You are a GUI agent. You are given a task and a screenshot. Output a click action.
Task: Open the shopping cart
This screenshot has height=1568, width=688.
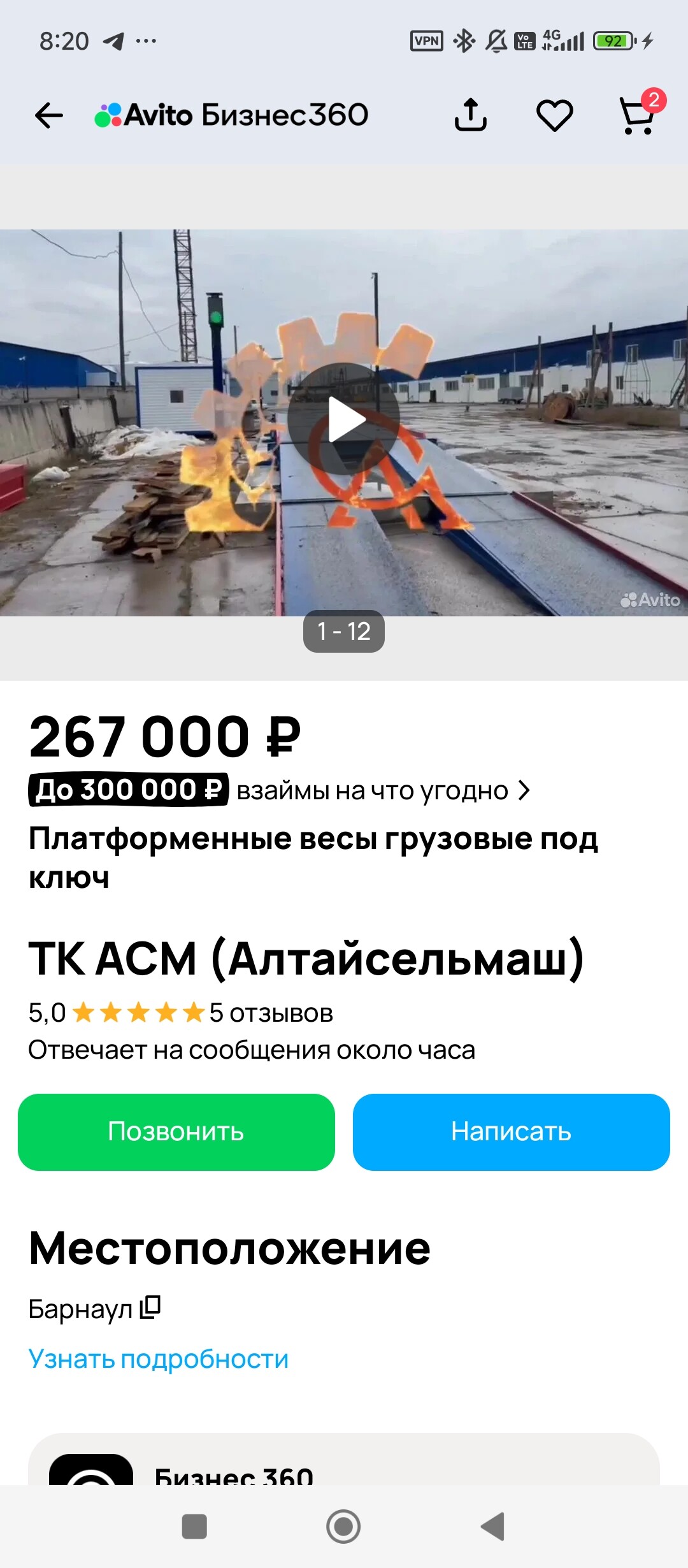coord(638,115)
